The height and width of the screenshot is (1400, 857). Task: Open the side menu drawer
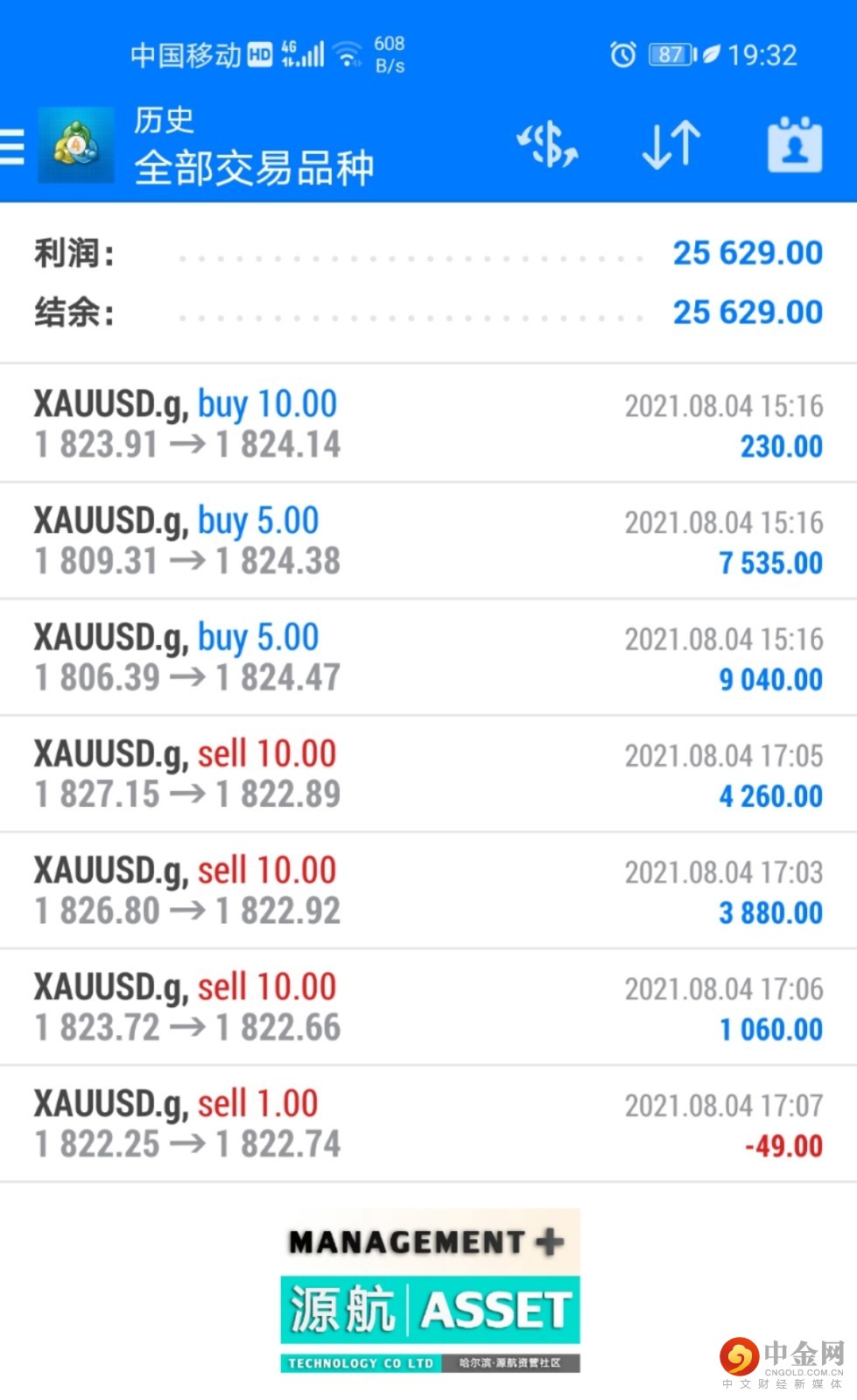click(x=12, y=146)
